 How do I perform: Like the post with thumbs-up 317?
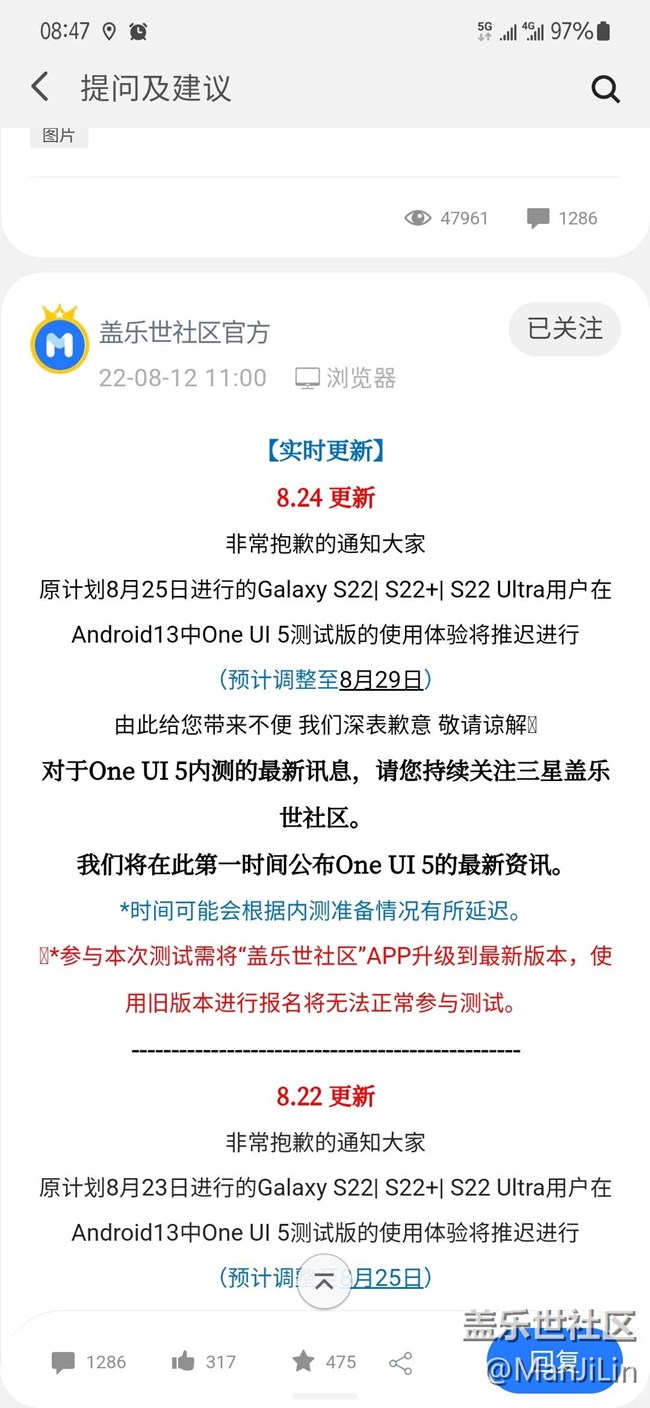(183, 1361)
